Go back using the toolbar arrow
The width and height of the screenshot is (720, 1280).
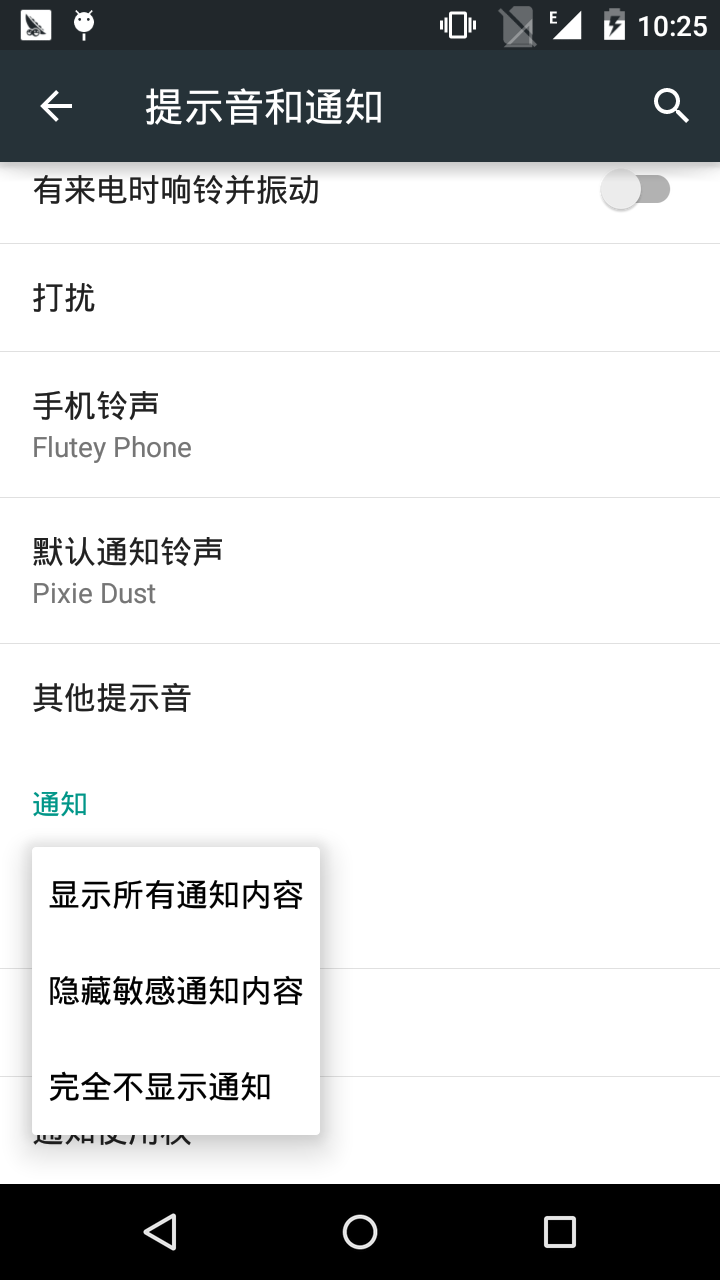point(56,106)
